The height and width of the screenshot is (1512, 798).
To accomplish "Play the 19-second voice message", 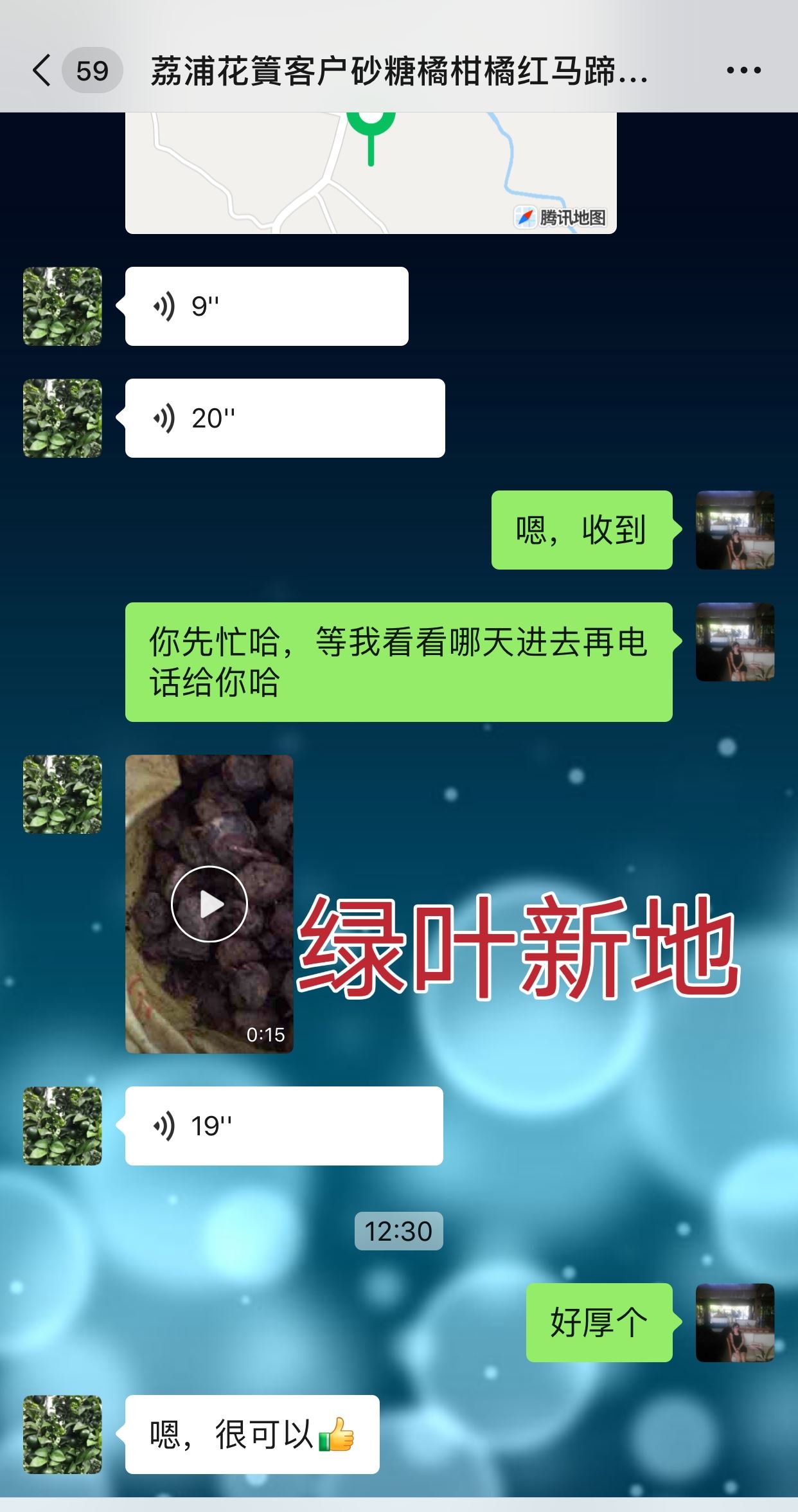I will tap(283, 1126).
